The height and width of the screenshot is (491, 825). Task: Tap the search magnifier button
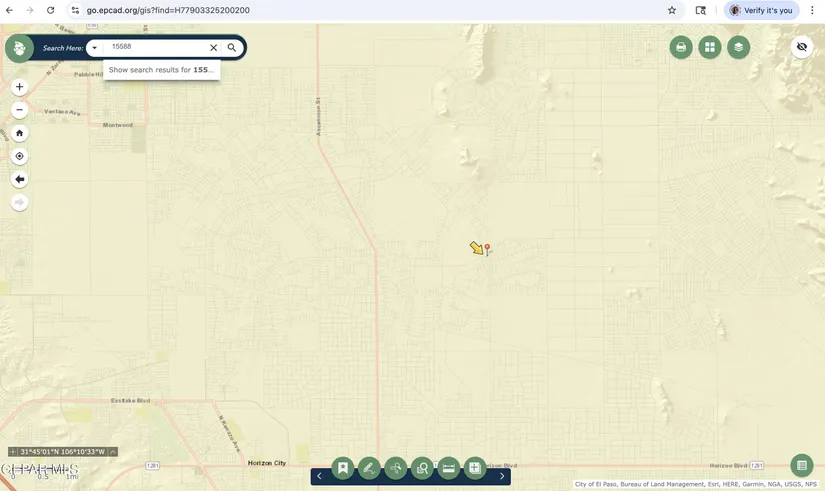coord(232,47)
